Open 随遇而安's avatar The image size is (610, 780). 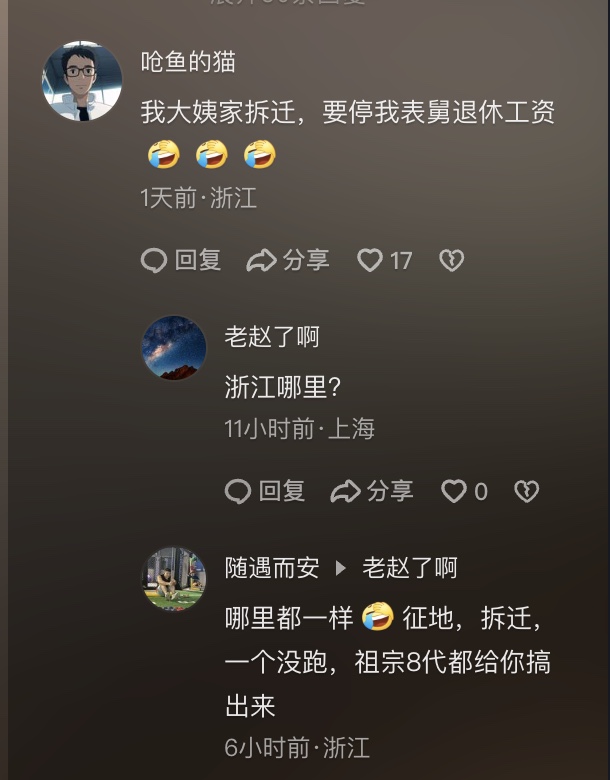[175, 578]
